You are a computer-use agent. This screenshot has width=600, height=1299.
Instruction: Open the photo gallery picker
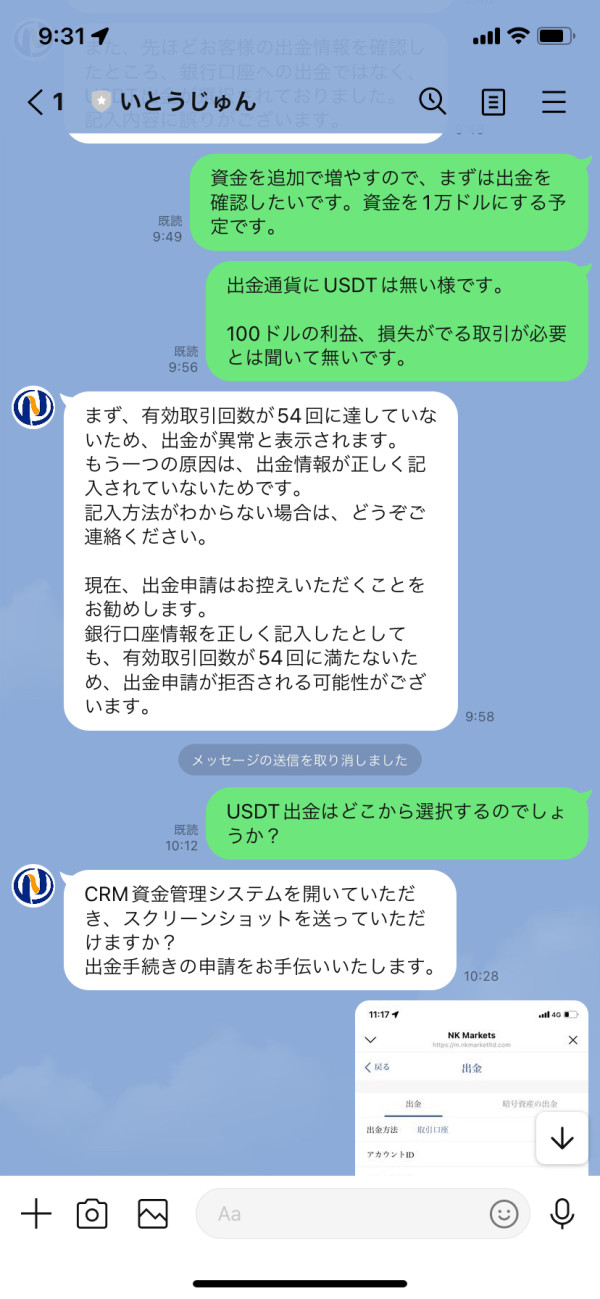(x=153, y=1214)
